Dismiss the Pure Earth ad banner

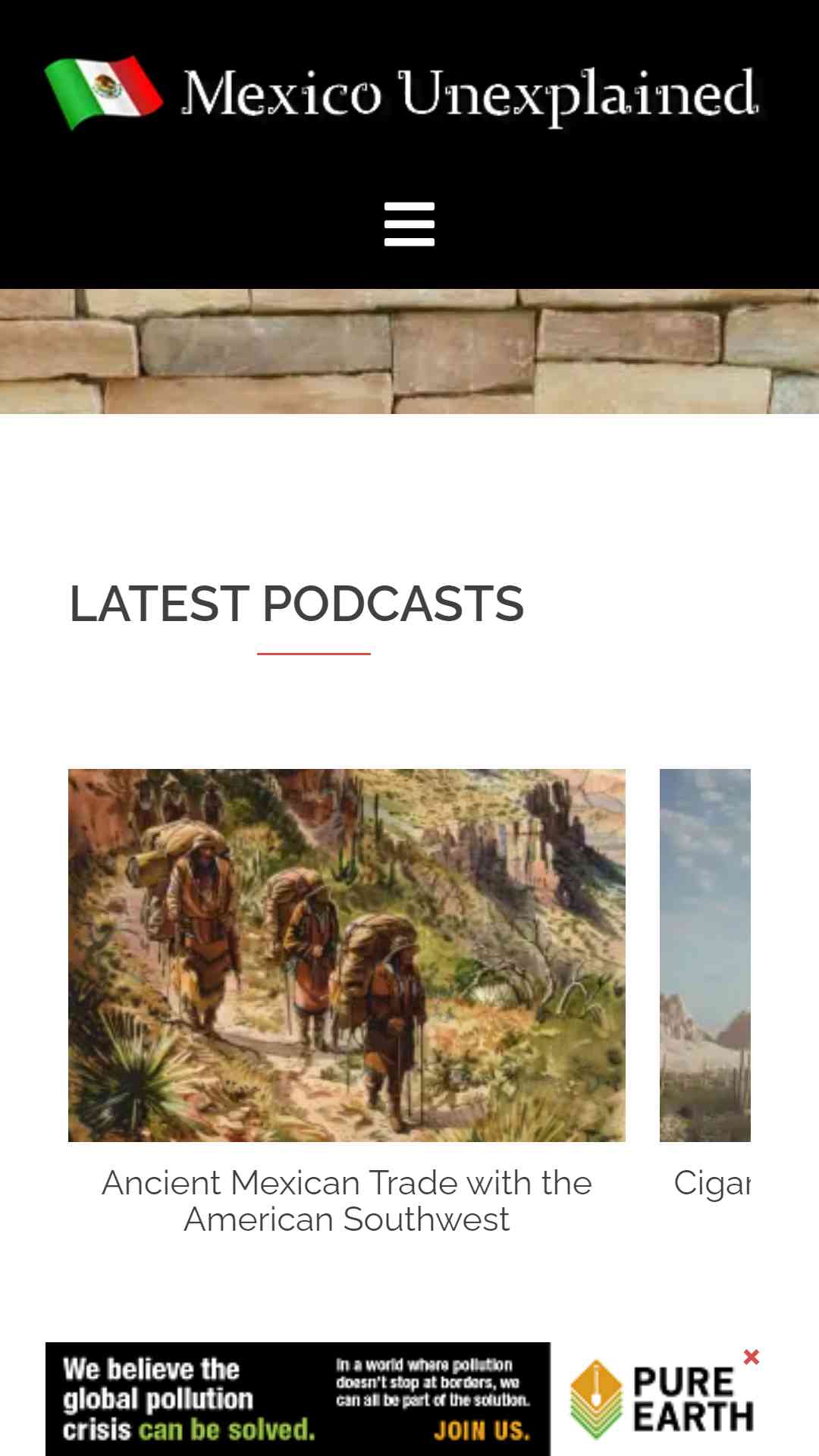tap(751, 1357)
